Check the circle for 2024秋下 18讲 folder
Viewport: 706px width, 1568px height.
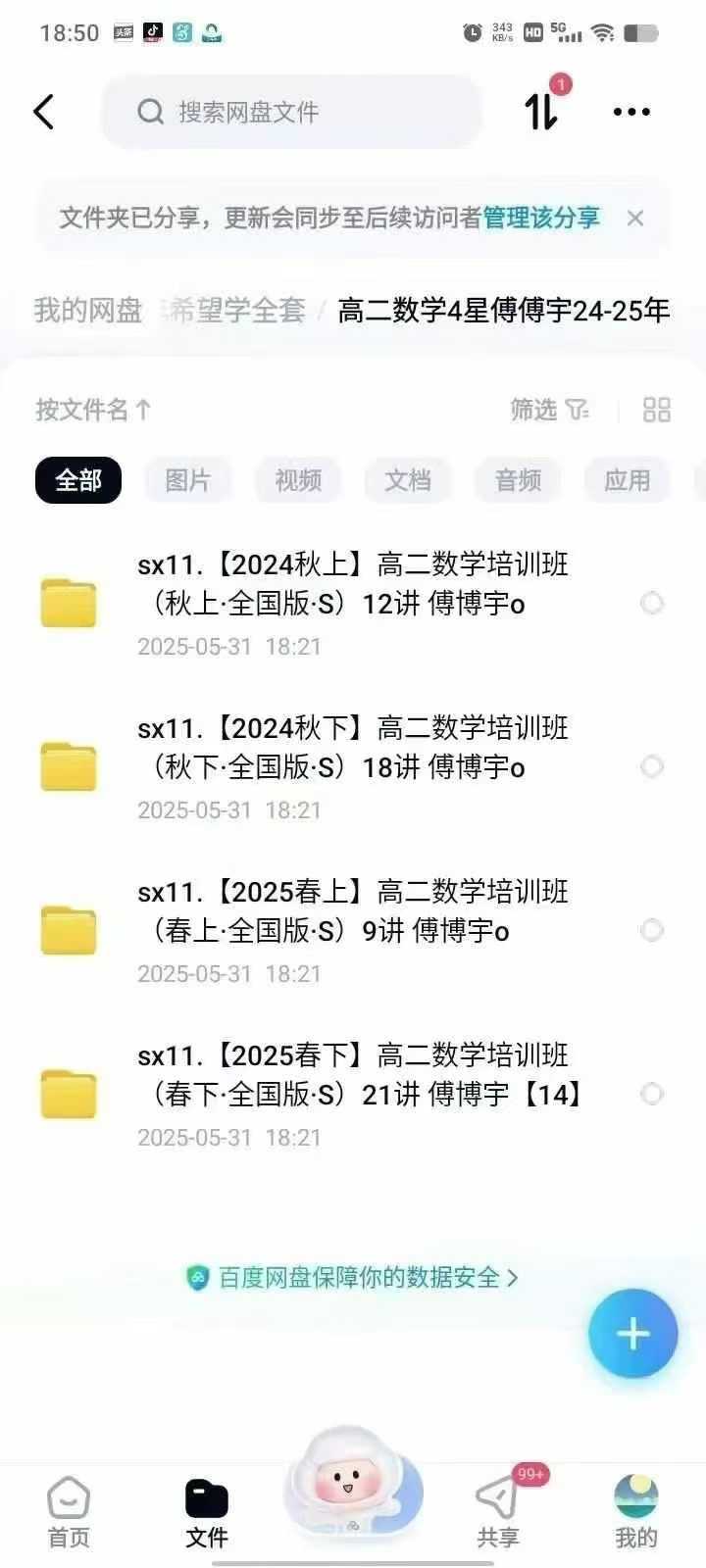point(652,766)
